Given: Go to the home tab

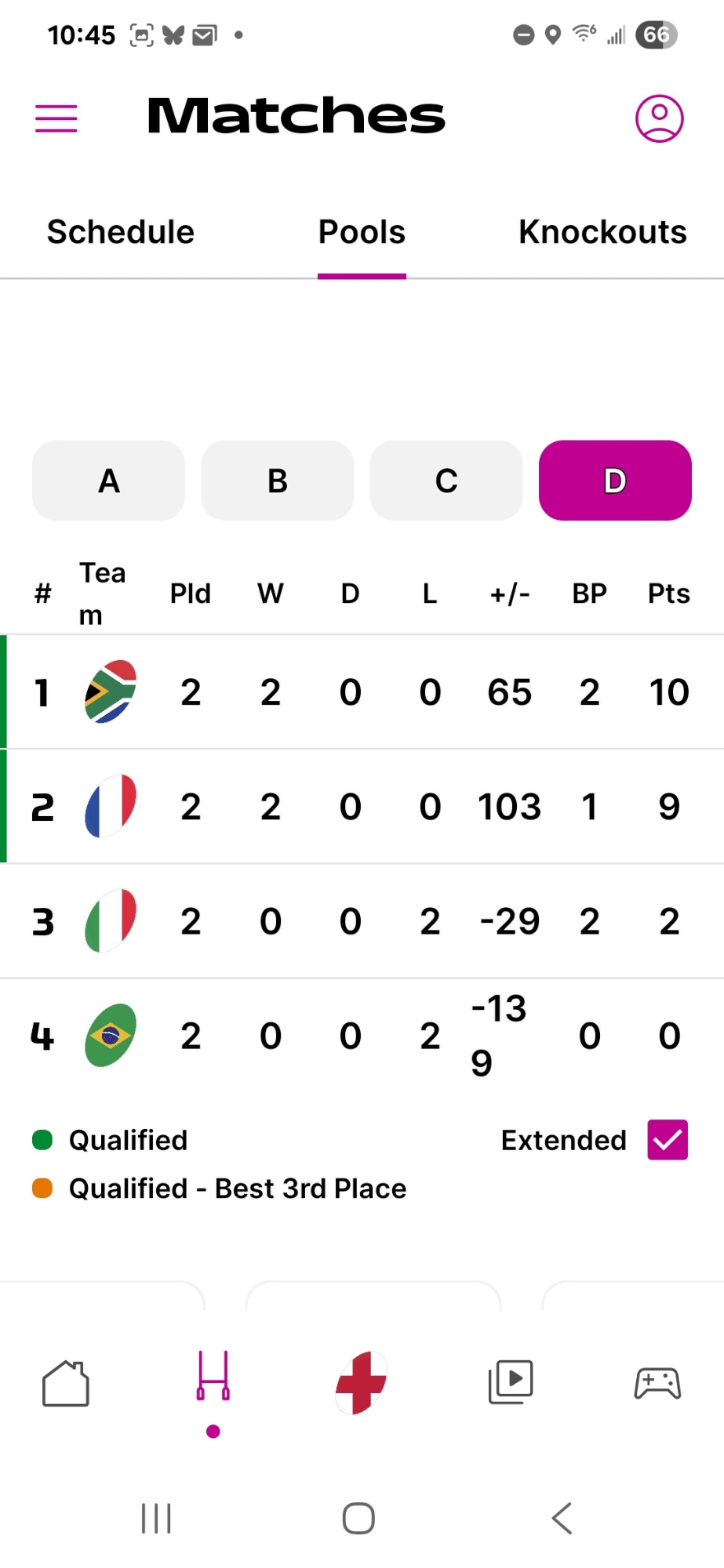Looking at the screenshot, I should click(66, 1383).
